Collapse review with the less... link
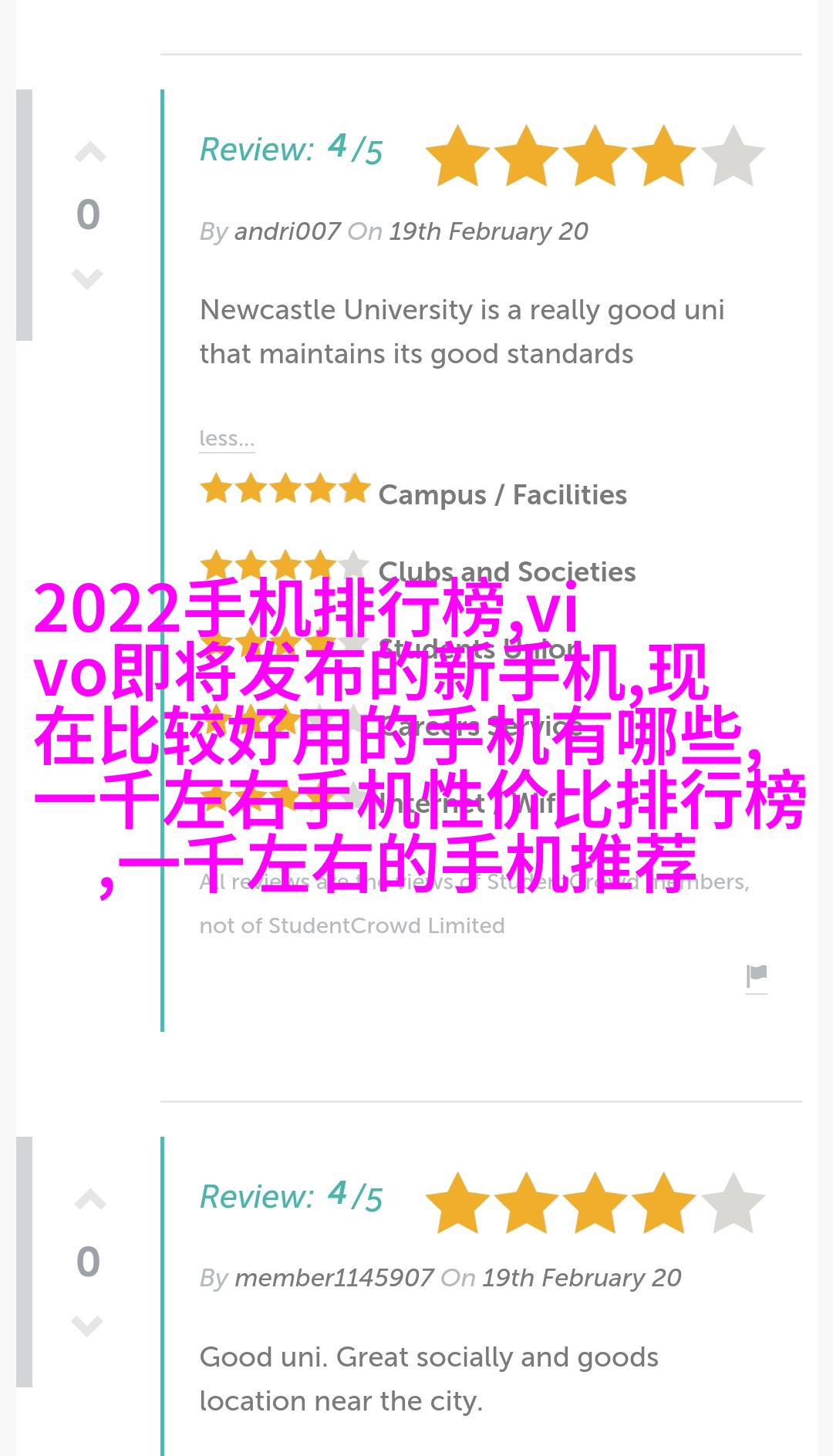Image resolution: width=833 pixels, height=1456 pixels. [x=227, y=439]
